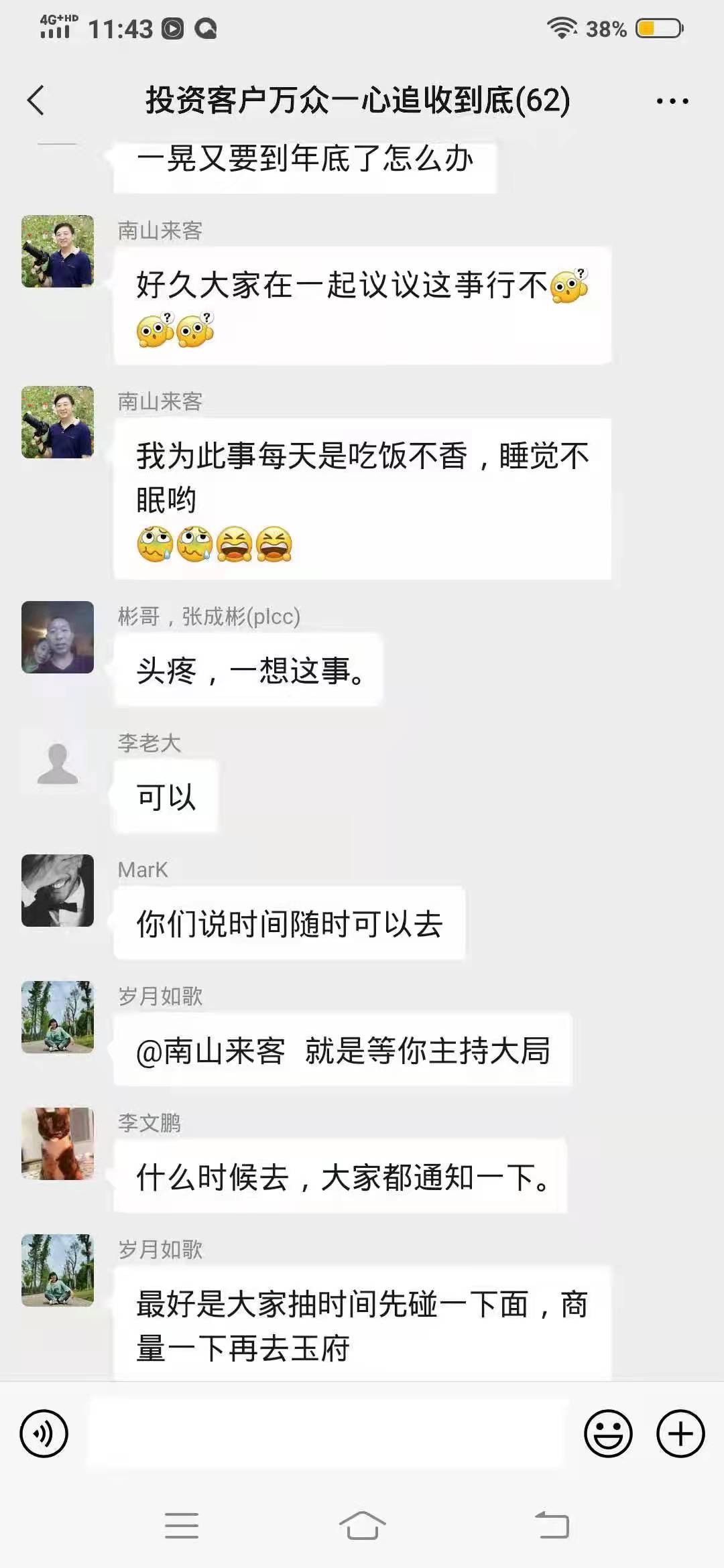Screen dimensions: 724x1568
Task: Open the chat info overflow menu
Action: (672, 101)
